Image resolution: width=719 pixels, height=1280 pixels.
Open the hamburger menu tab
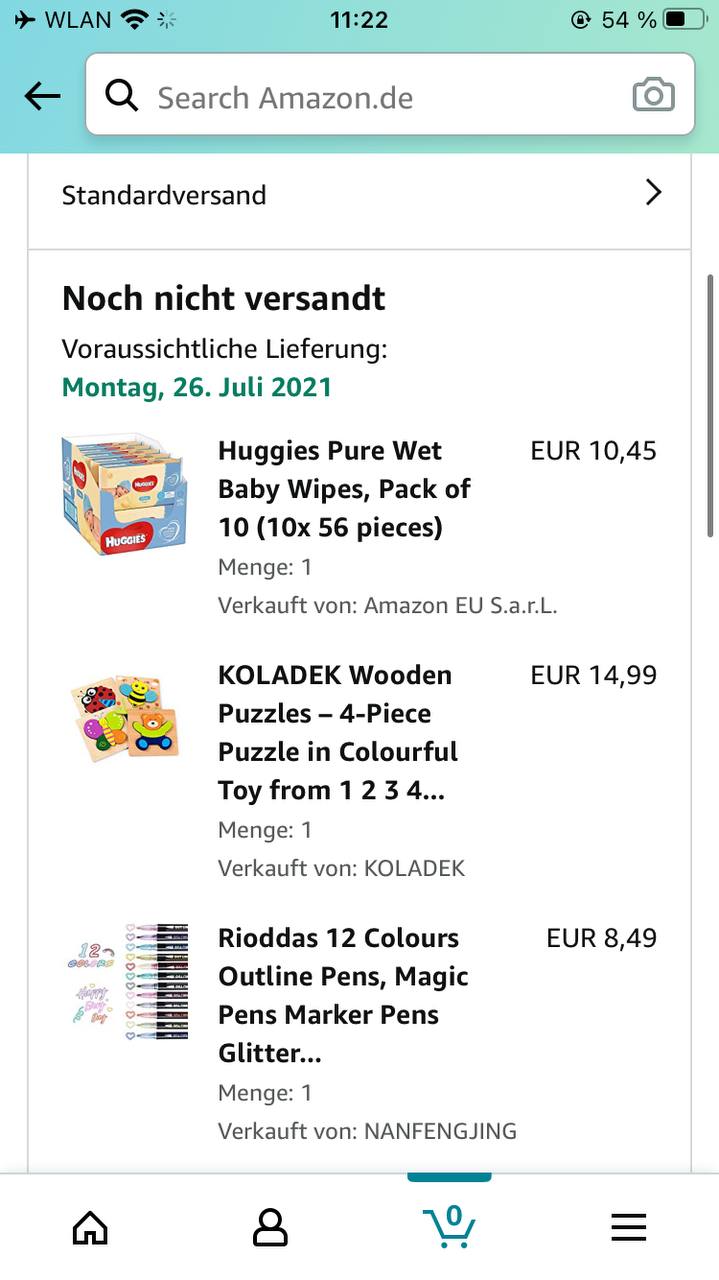click(629, 1227)
